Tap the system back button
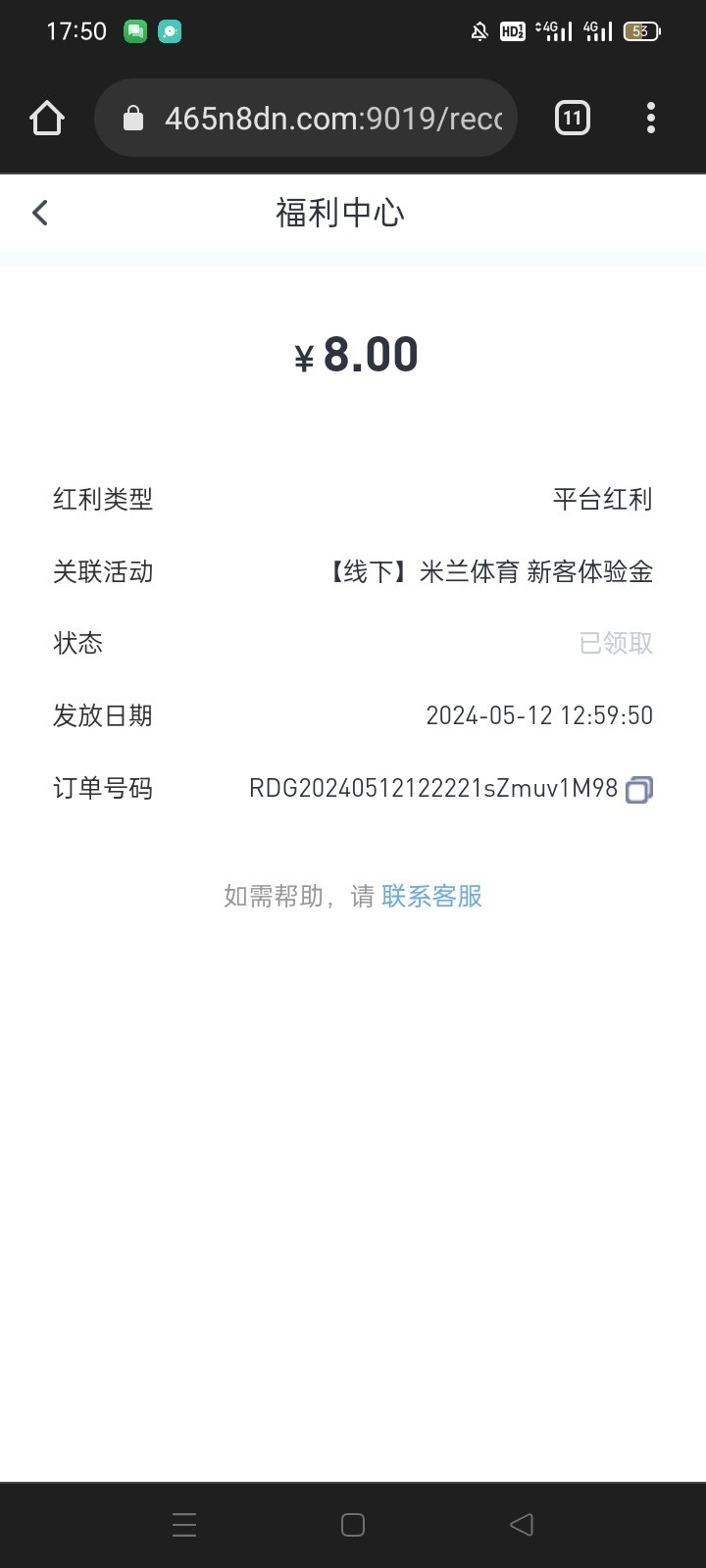Viewport: 706px width, 1568px height. click(x=522, y=1524)
